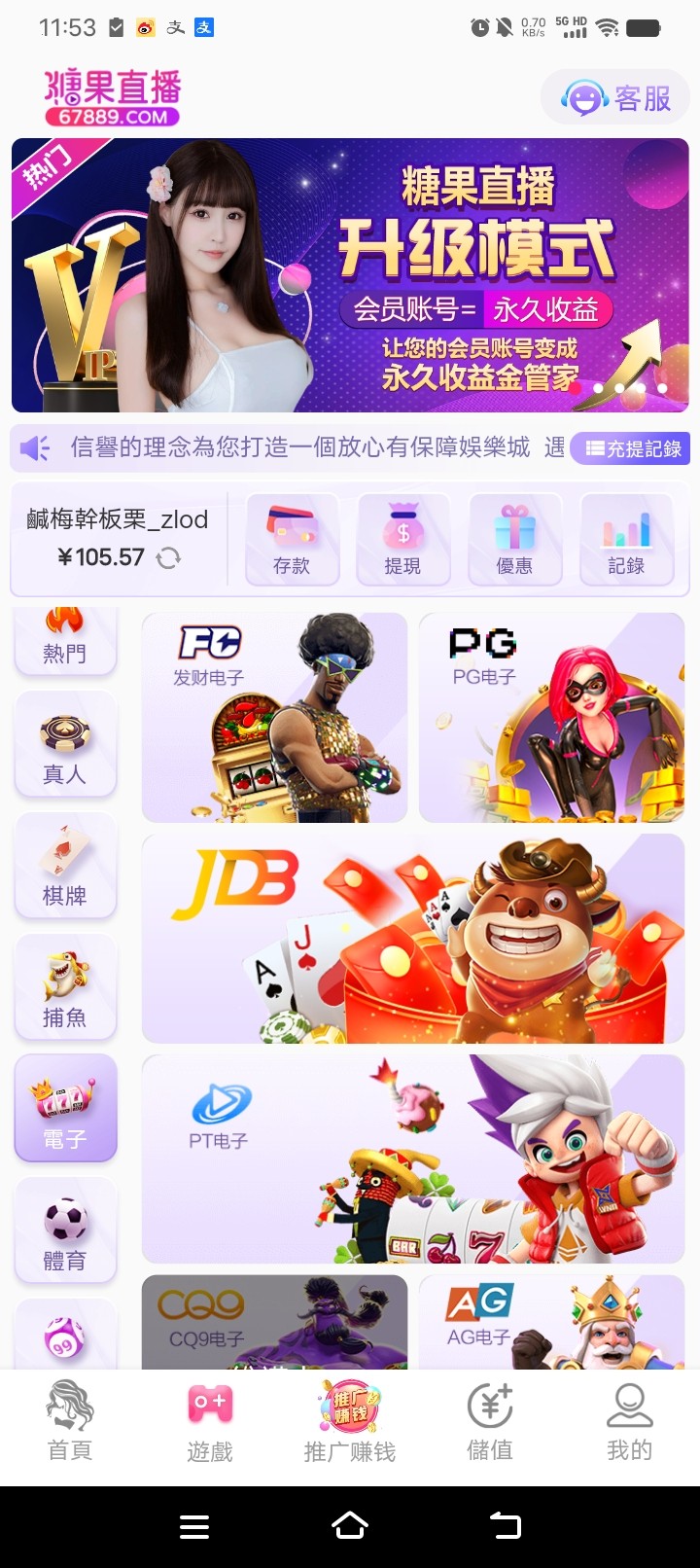Image resolution: width=700 pixels, height=1568 pixels.
Task: Open the PT电子 game card
Action: click(413, 1159)
